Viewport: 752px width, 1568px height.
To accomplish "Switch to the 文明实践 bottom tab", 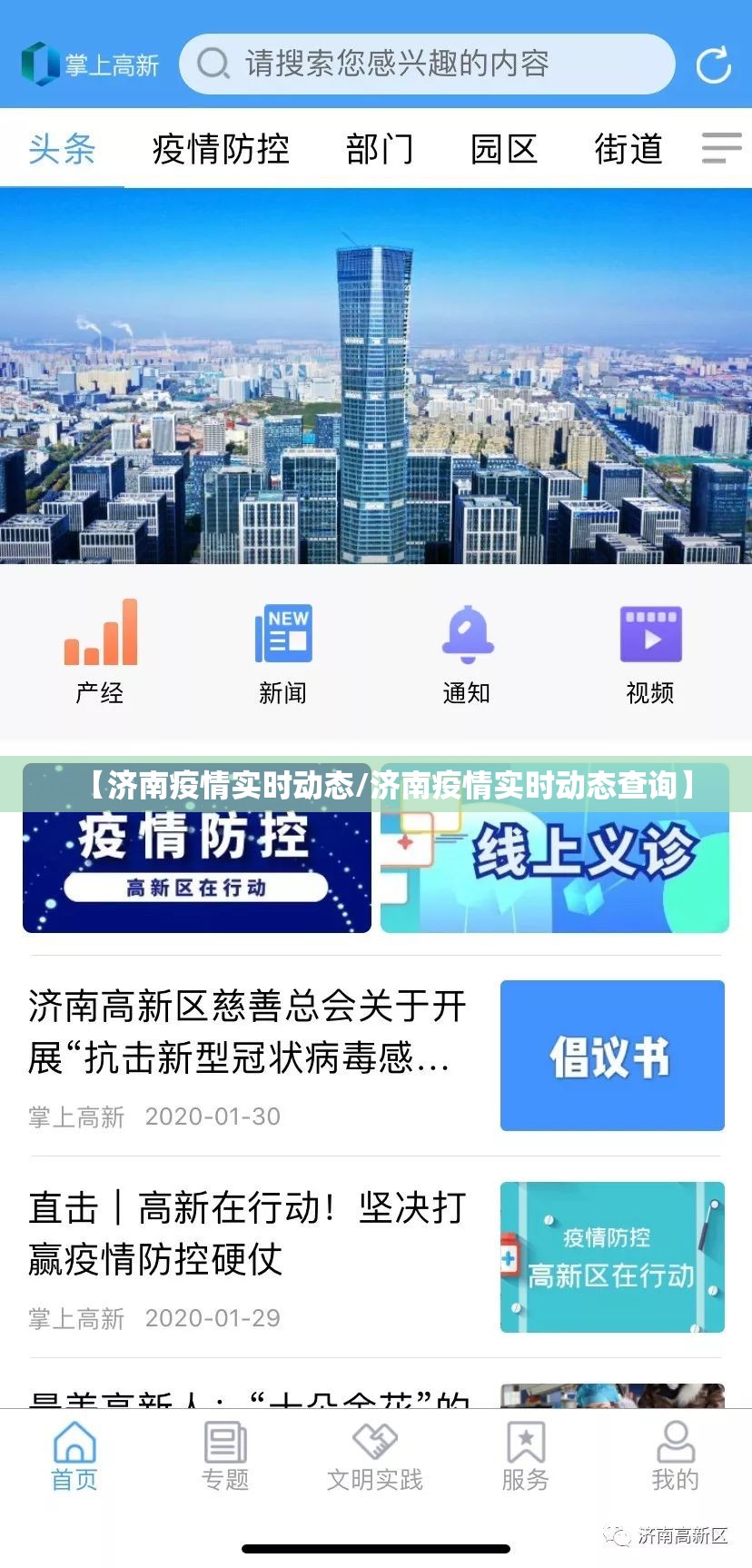I will tap(375, 1456).
